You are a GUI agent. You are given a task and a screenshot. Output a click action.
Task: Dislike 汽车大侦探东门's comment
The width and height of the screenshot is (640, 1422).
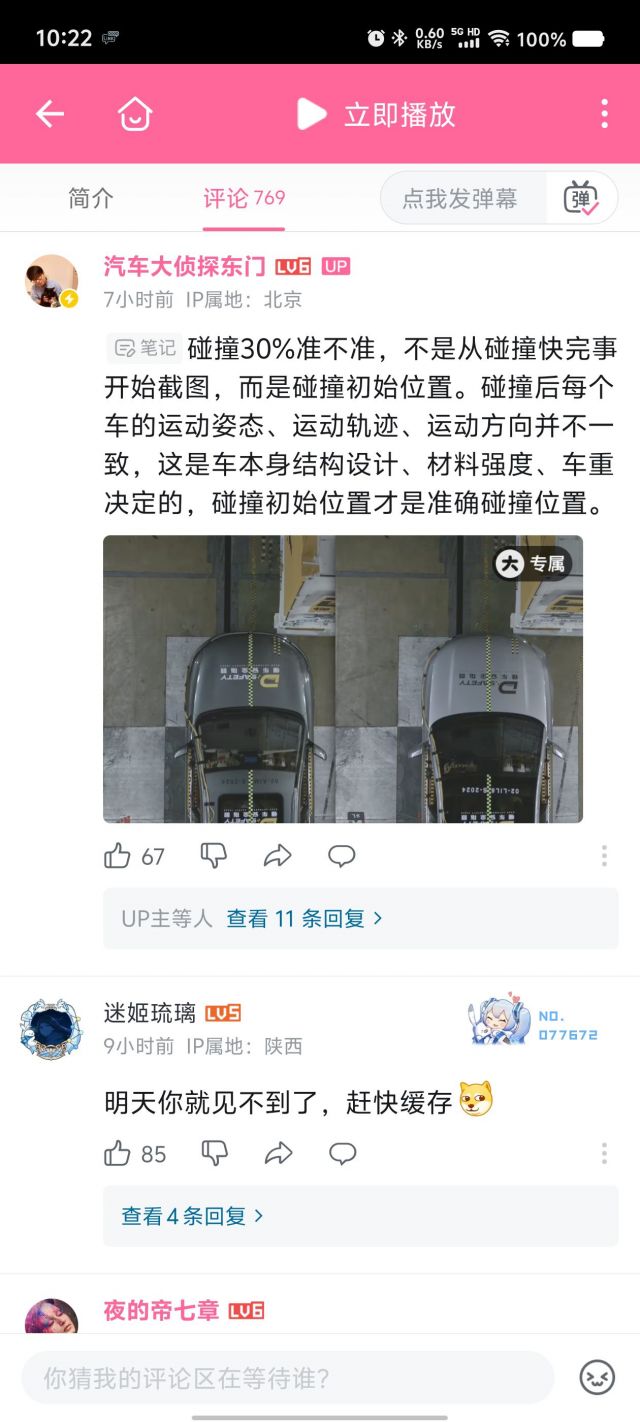click(x=214, y=856)
